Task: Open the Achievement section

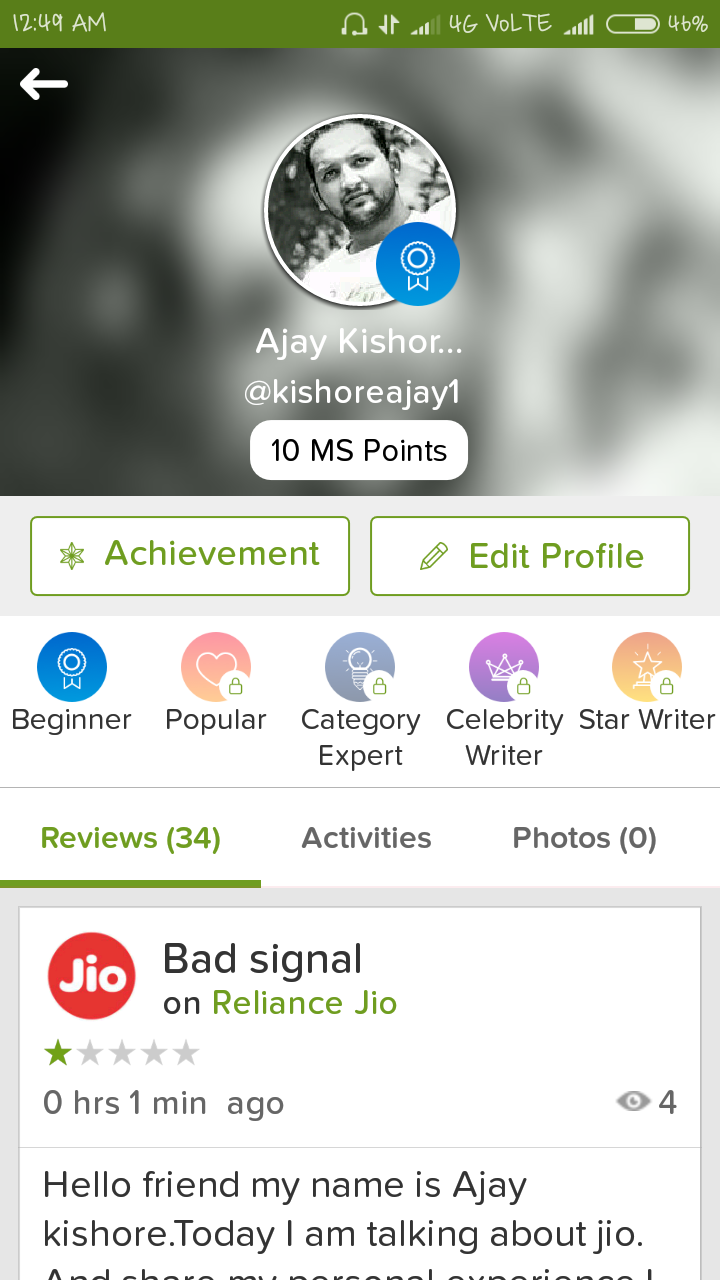Action: pos(190,555)
